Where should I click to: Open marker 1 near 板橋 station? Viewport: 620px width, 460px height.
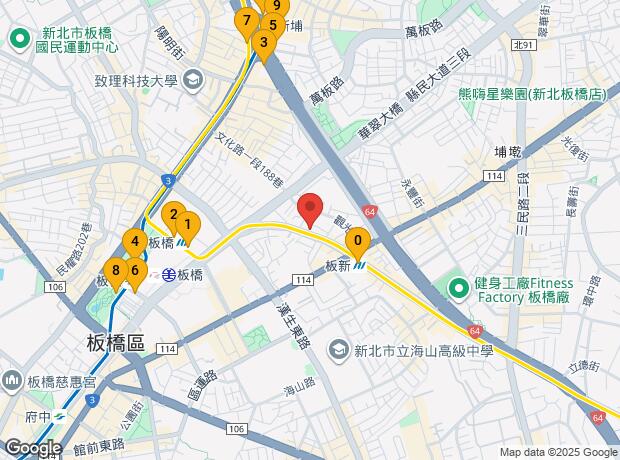[187, 226]
